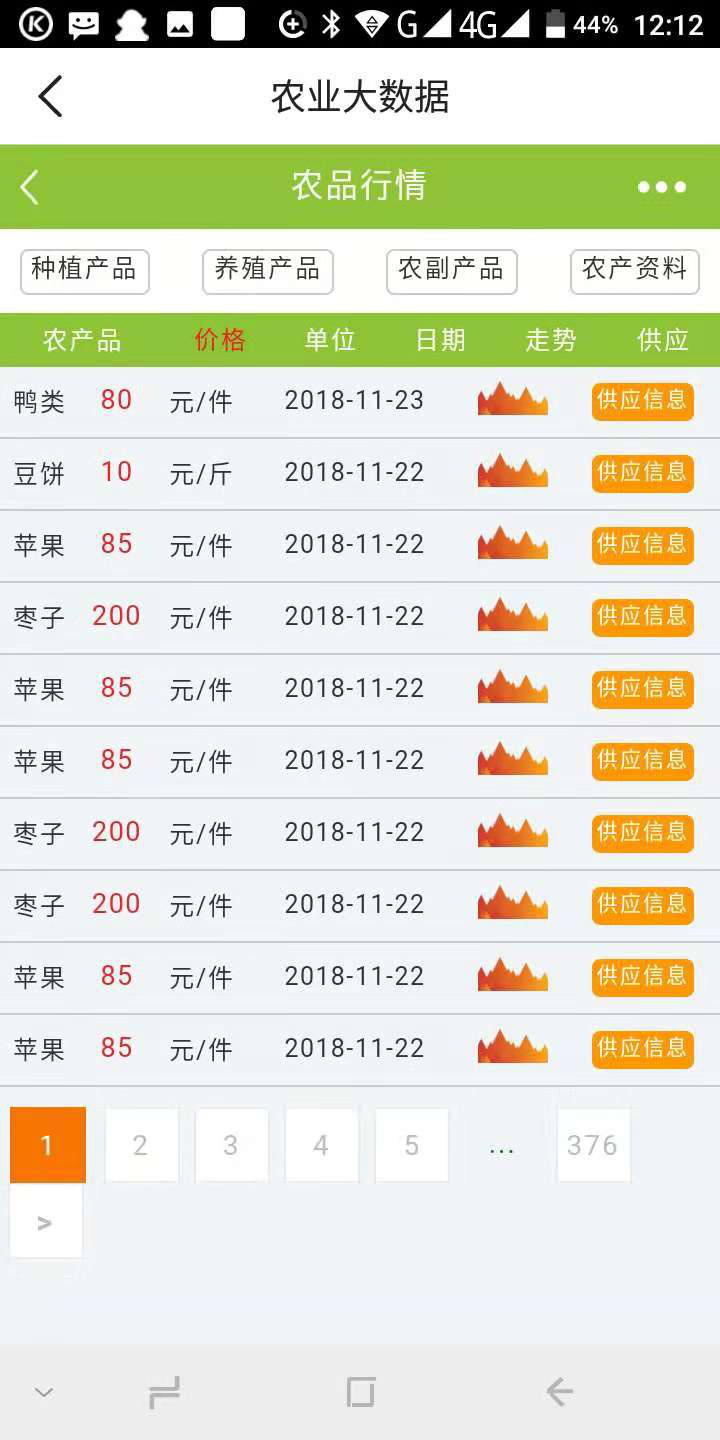720x1440 pixels.
Task: Jump to last page 376
Action: tap(593, 1145)
